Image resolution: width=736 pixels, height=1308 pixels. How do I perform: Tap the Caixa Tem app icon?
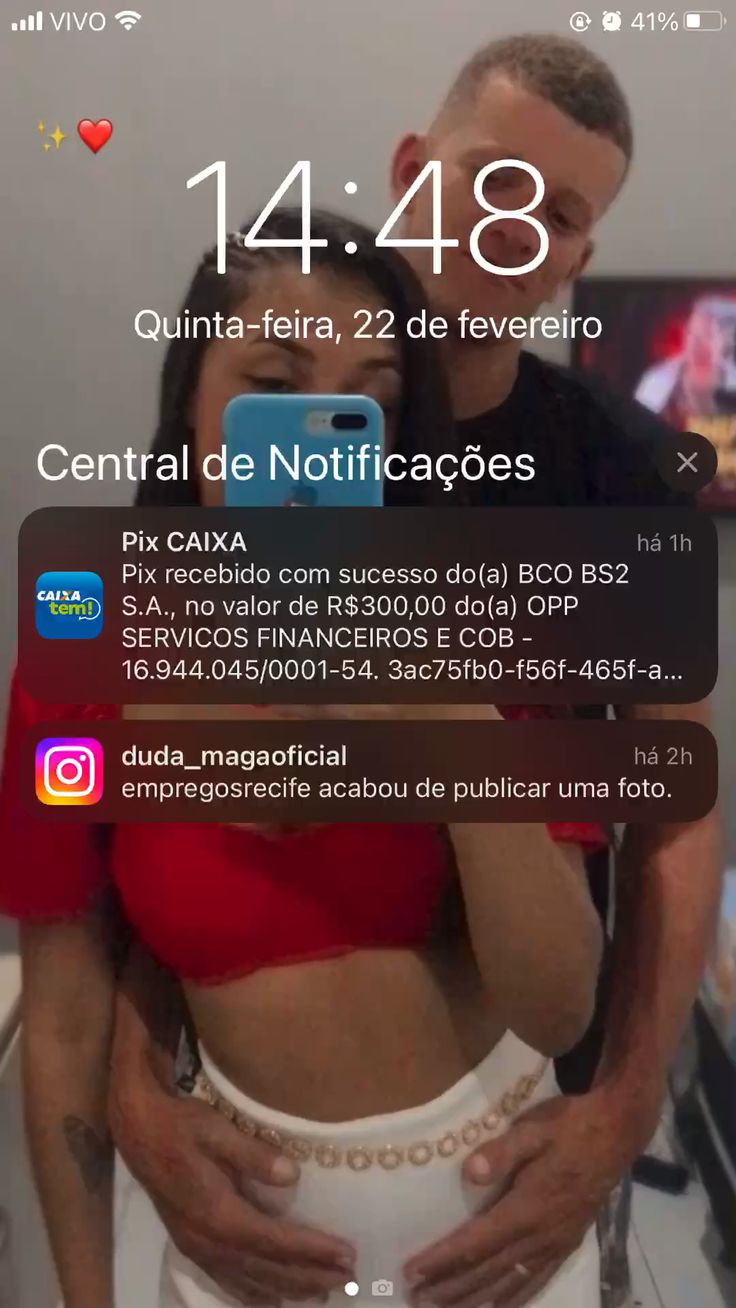pos(70,602)
